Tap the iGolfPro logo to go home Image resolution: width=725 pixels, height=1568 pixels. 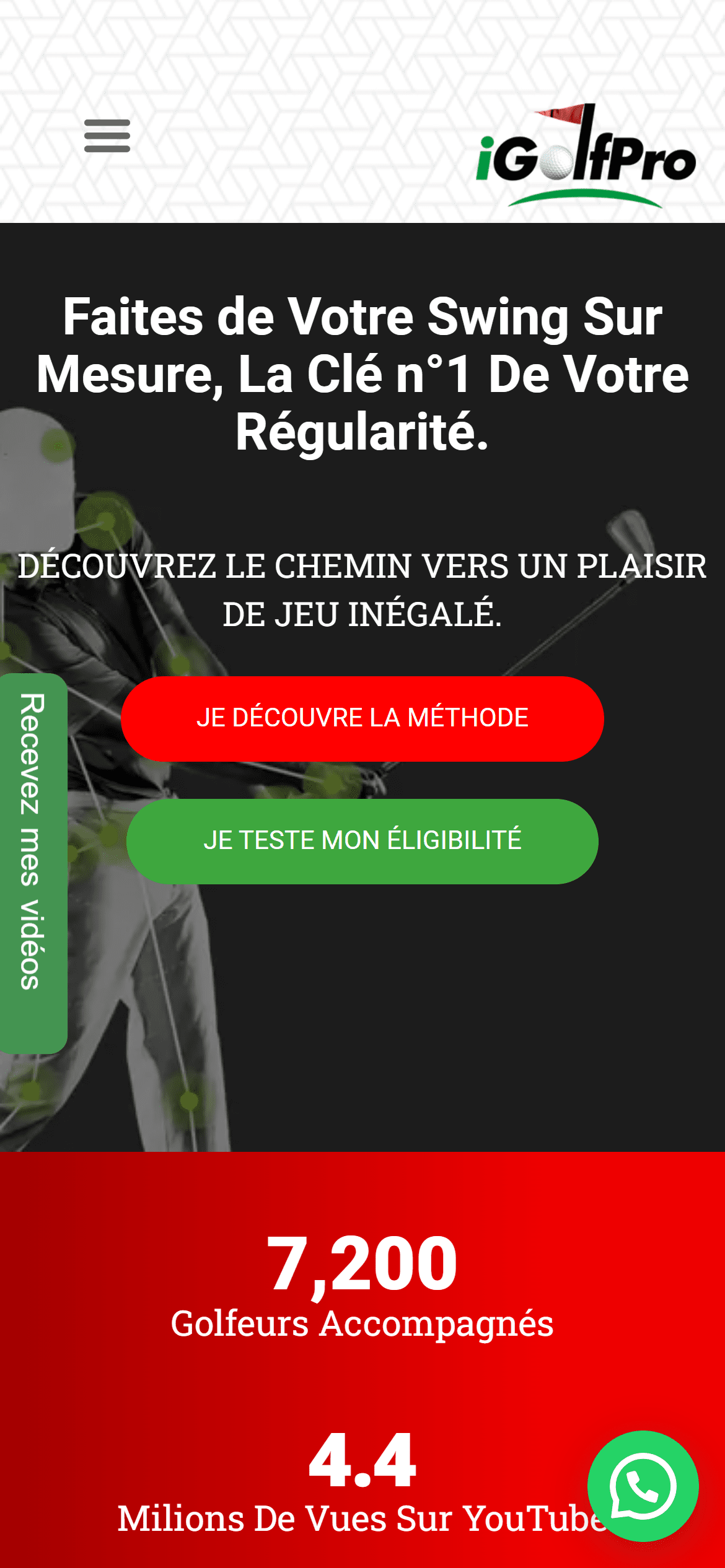586,155
